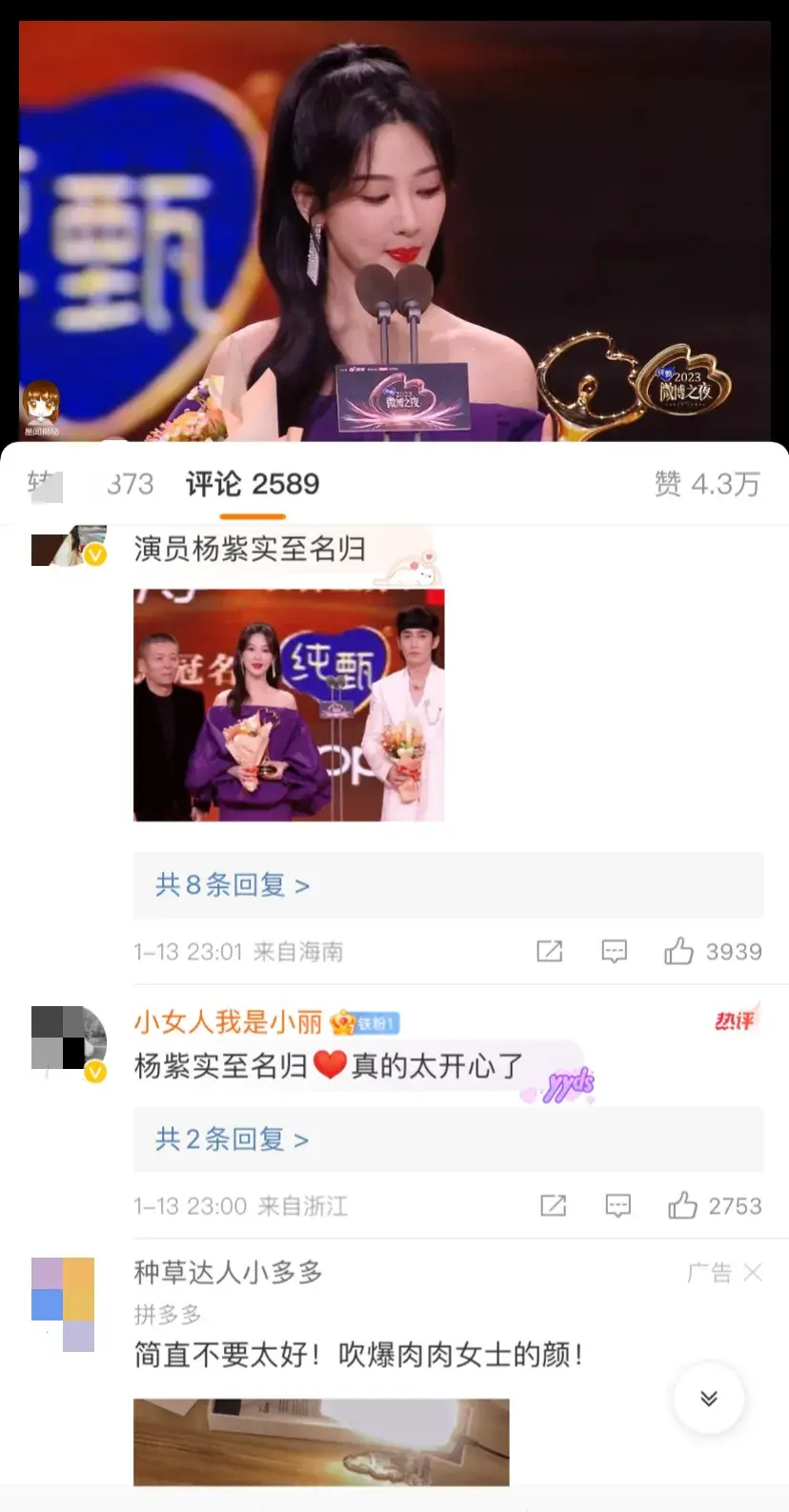Tap the double-chevron down floating button
Viewport: 789px width, 1512px height.
[709, 1398]
